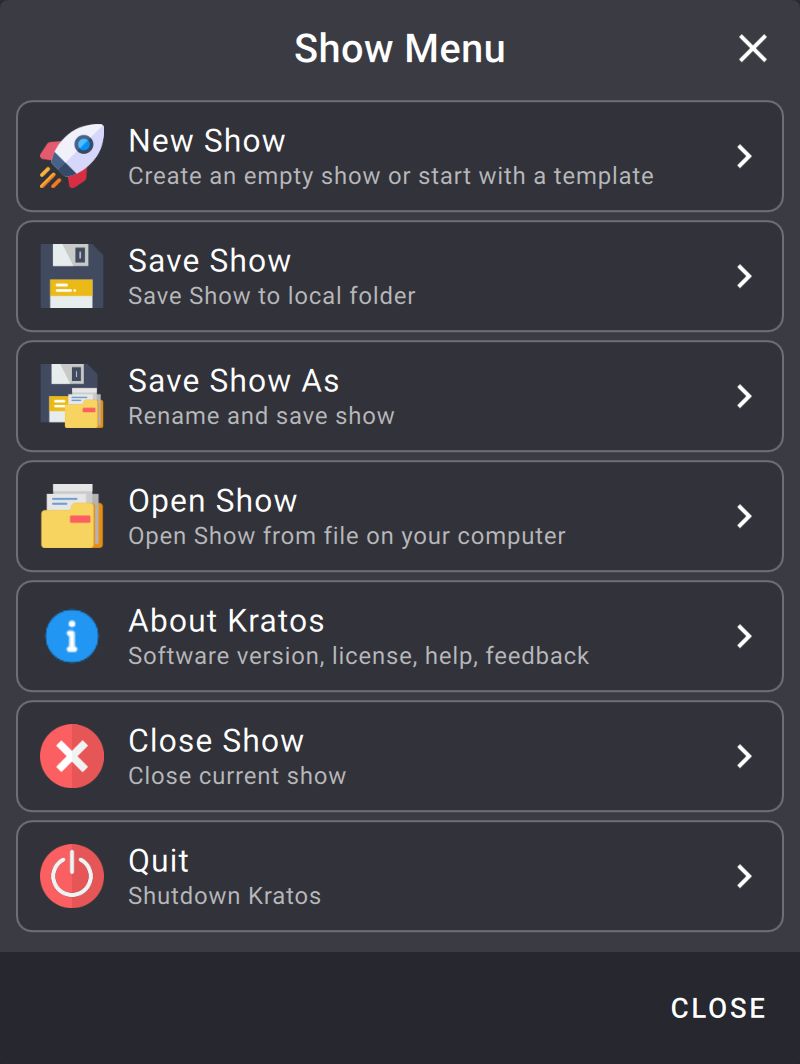Open the New Show option
The width and height of the screenshot is (800, 1064).
[400, 156]
